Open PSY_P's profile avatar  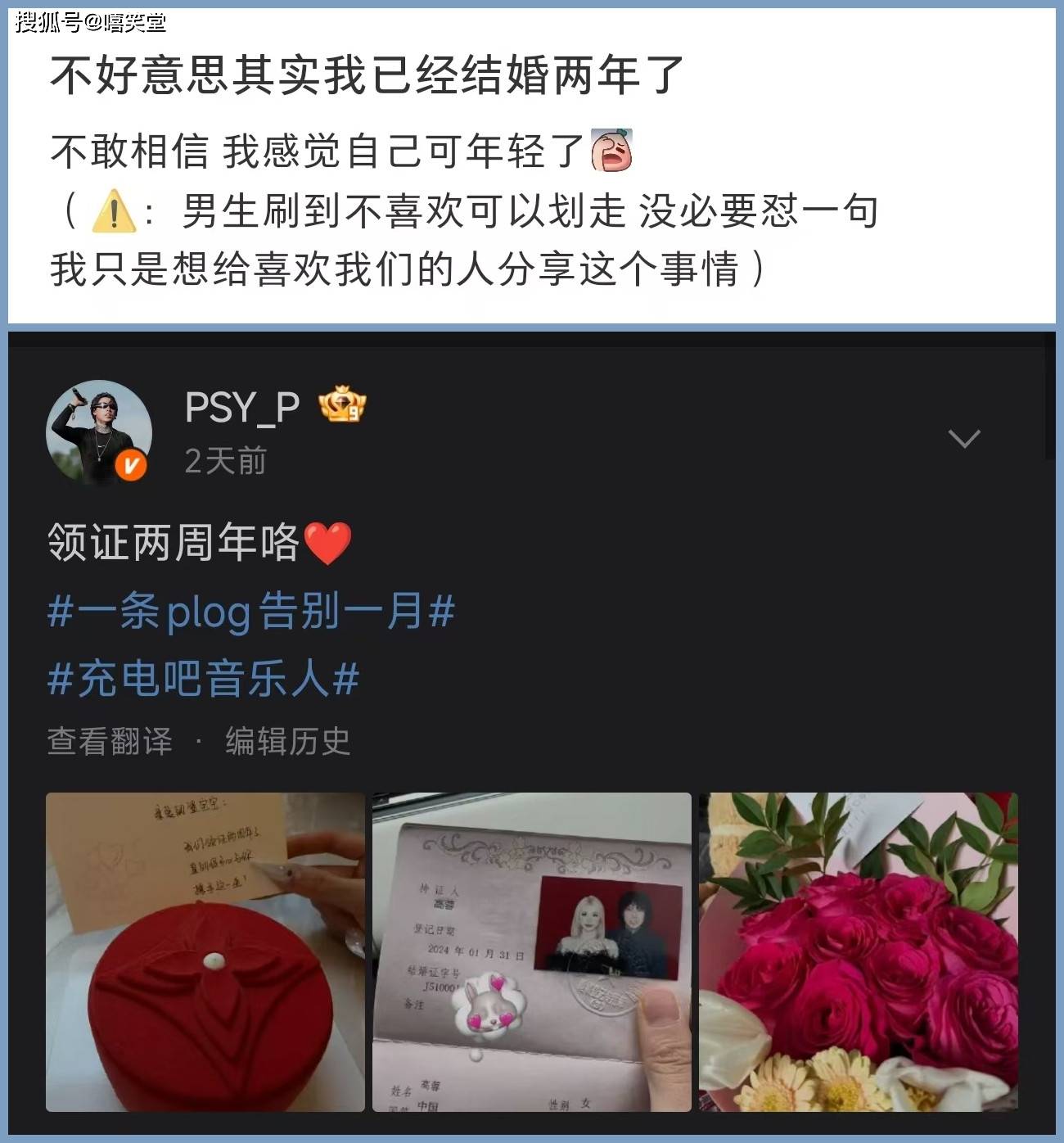pyautogui.click(x=99, y=432)
